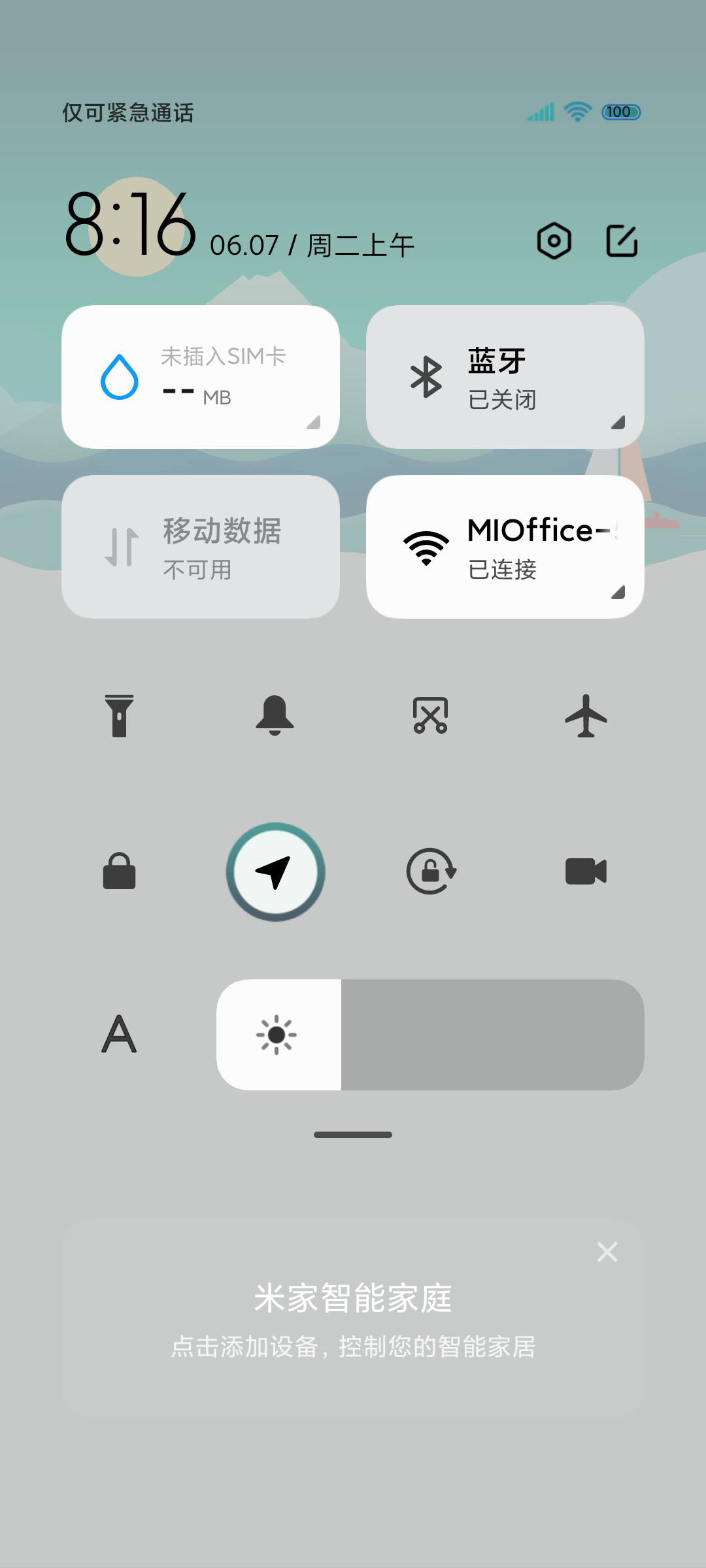Lock the screen with the padlock icon

click(x=120, y=871)
